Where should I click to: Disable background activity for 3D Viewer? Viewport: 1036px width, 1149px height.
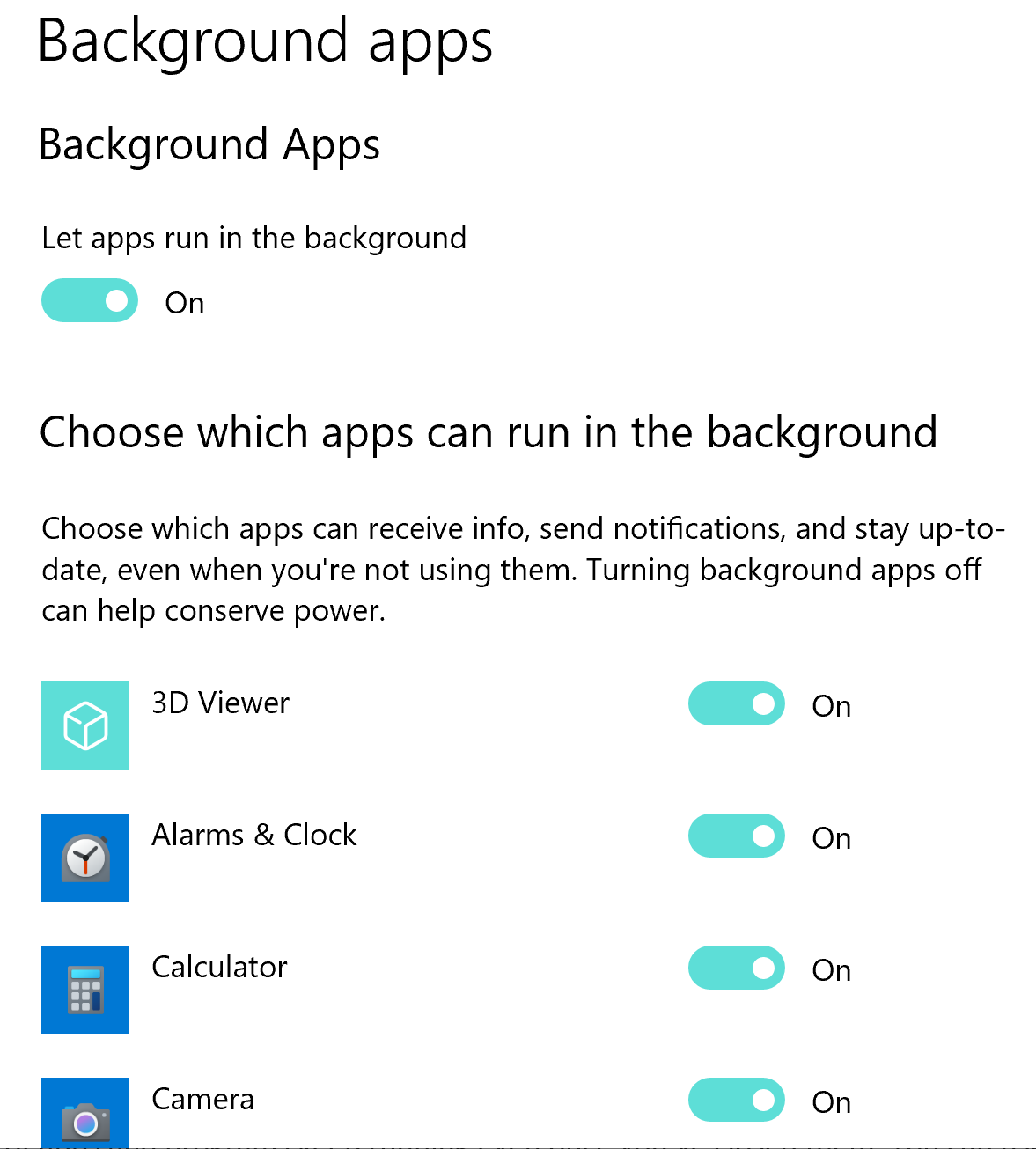click(x=736, y=704)
